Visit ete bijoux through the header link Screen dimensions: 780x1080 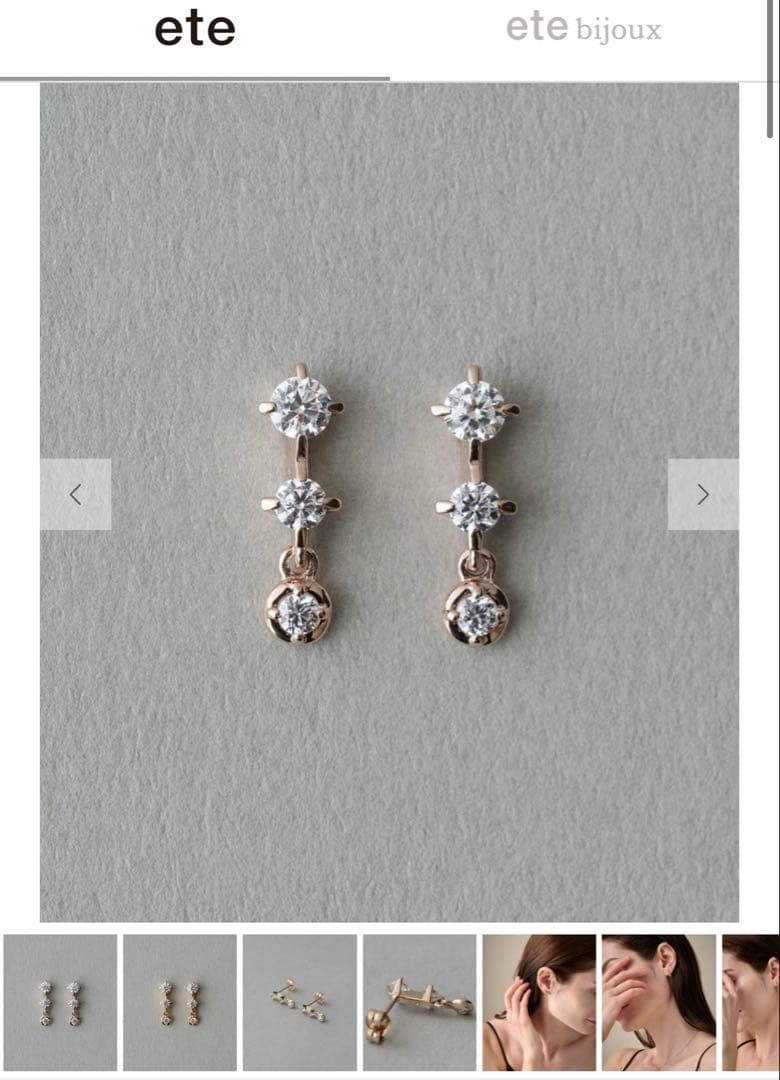pyautogui.click(x=583, y=30)
